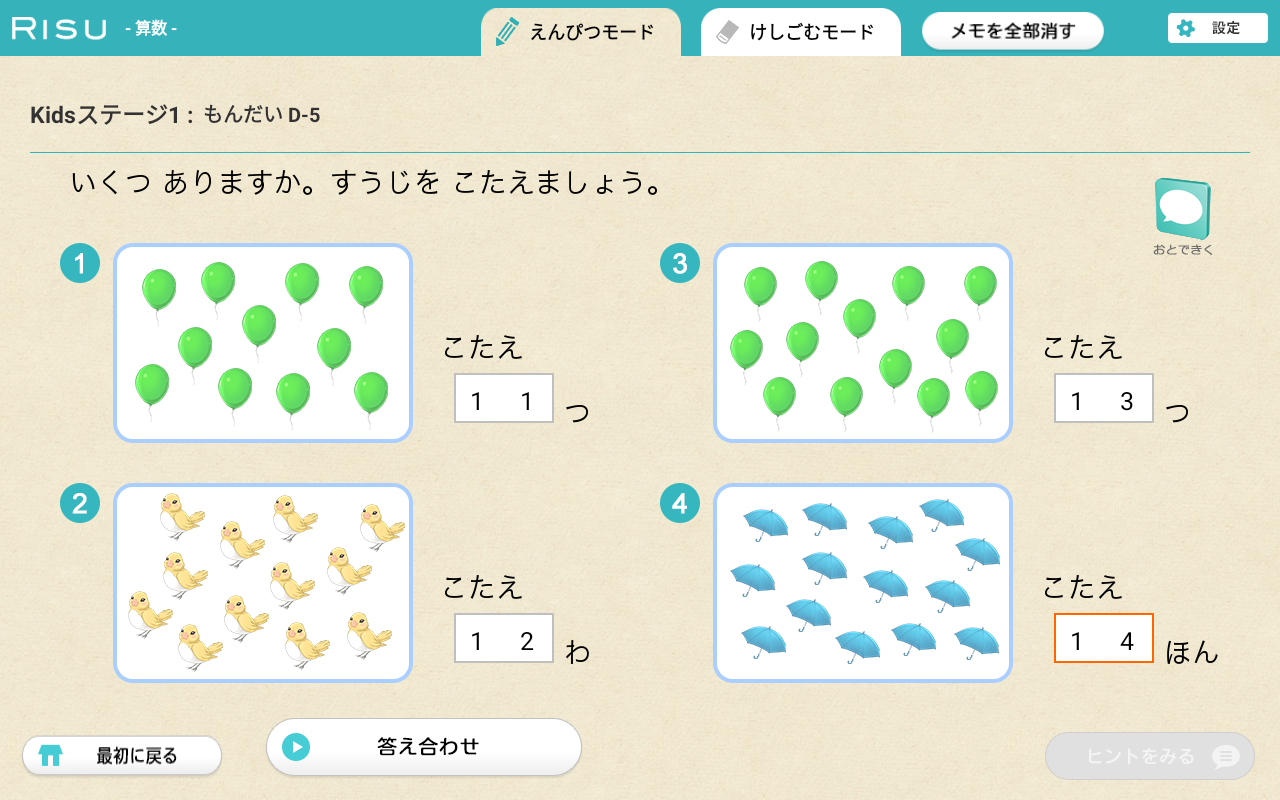Screen dimensions: 1280x800
Task: Select the answer box for question 1
Action: coord(503,398)
